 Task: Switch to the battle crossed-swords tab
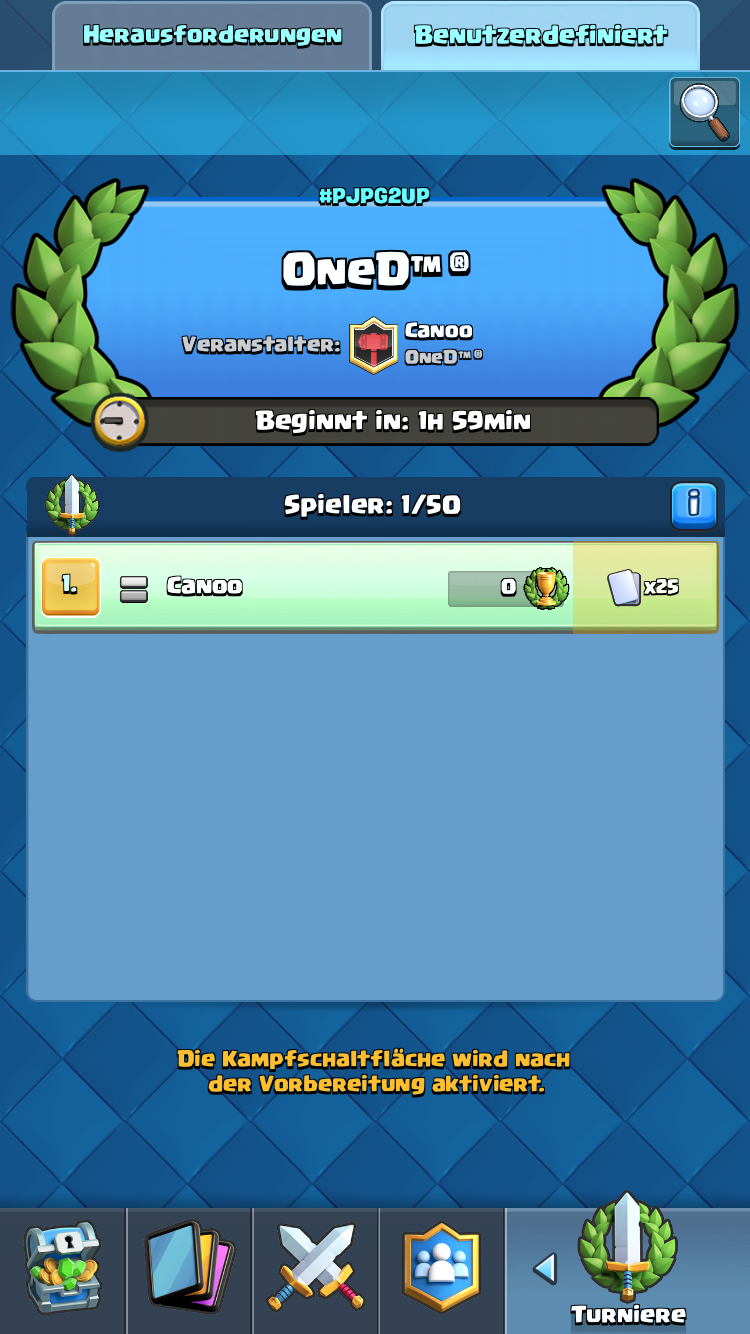pos(315,1268)
